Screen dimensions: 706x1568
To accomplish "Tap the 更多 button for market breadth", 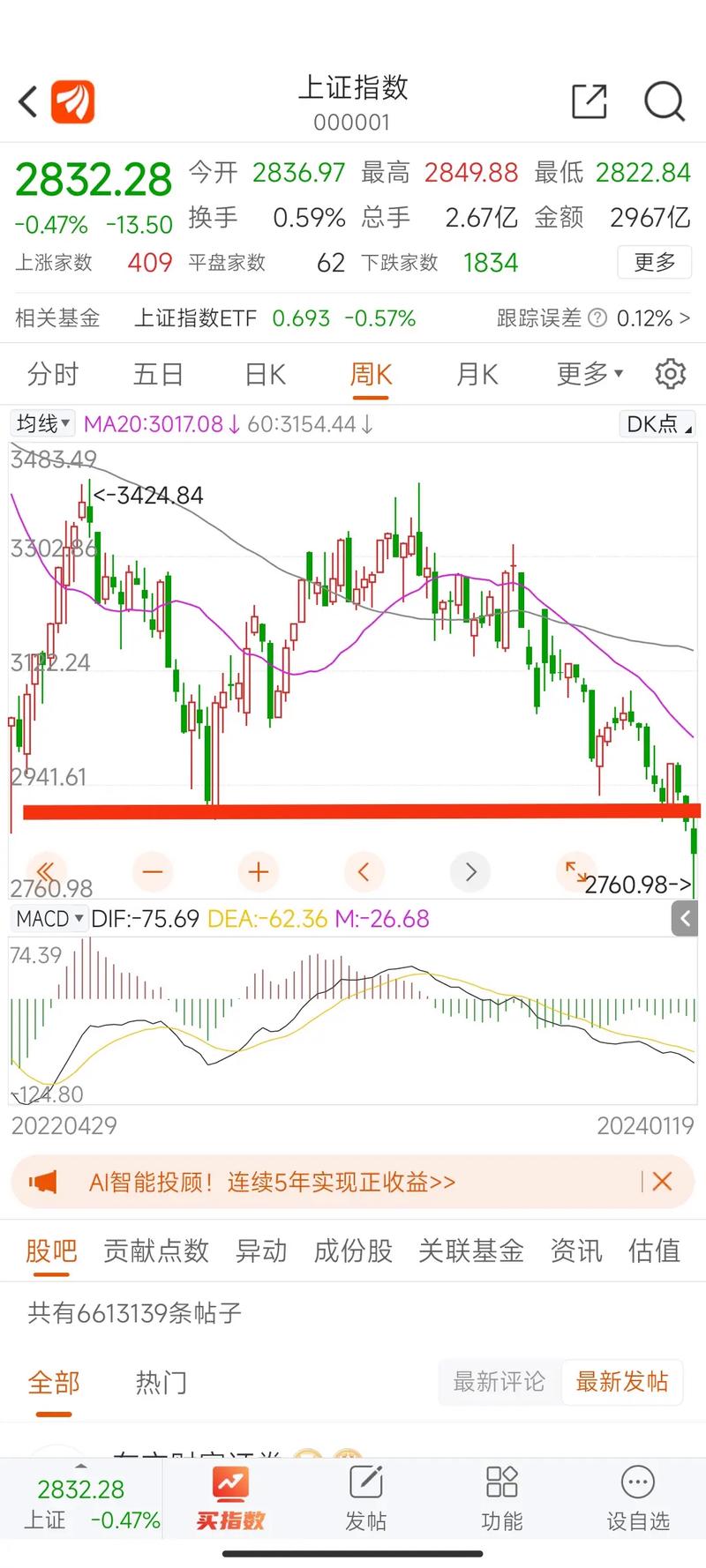I will pos(654,262).
